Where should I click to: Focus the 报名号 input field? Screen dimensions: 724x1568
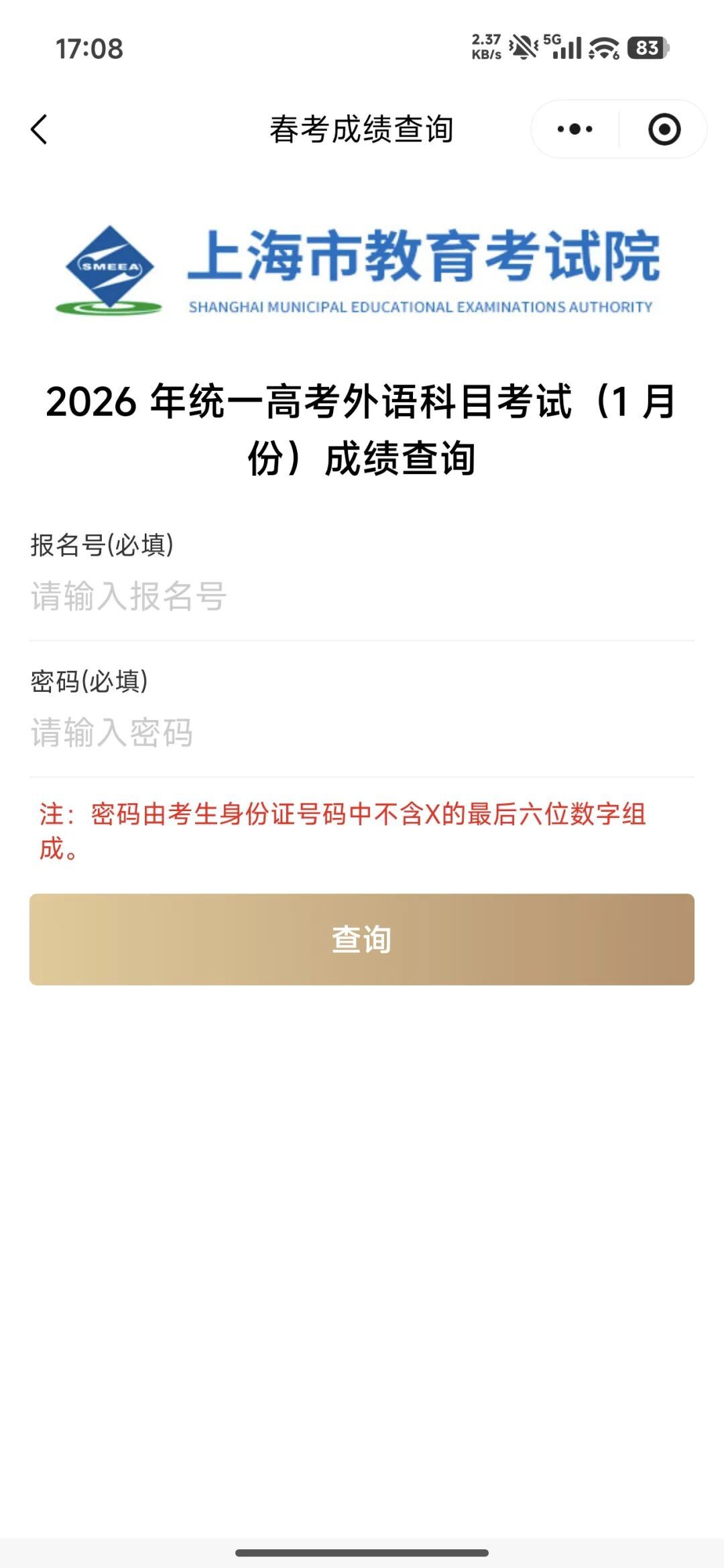[x=362, y=597]
